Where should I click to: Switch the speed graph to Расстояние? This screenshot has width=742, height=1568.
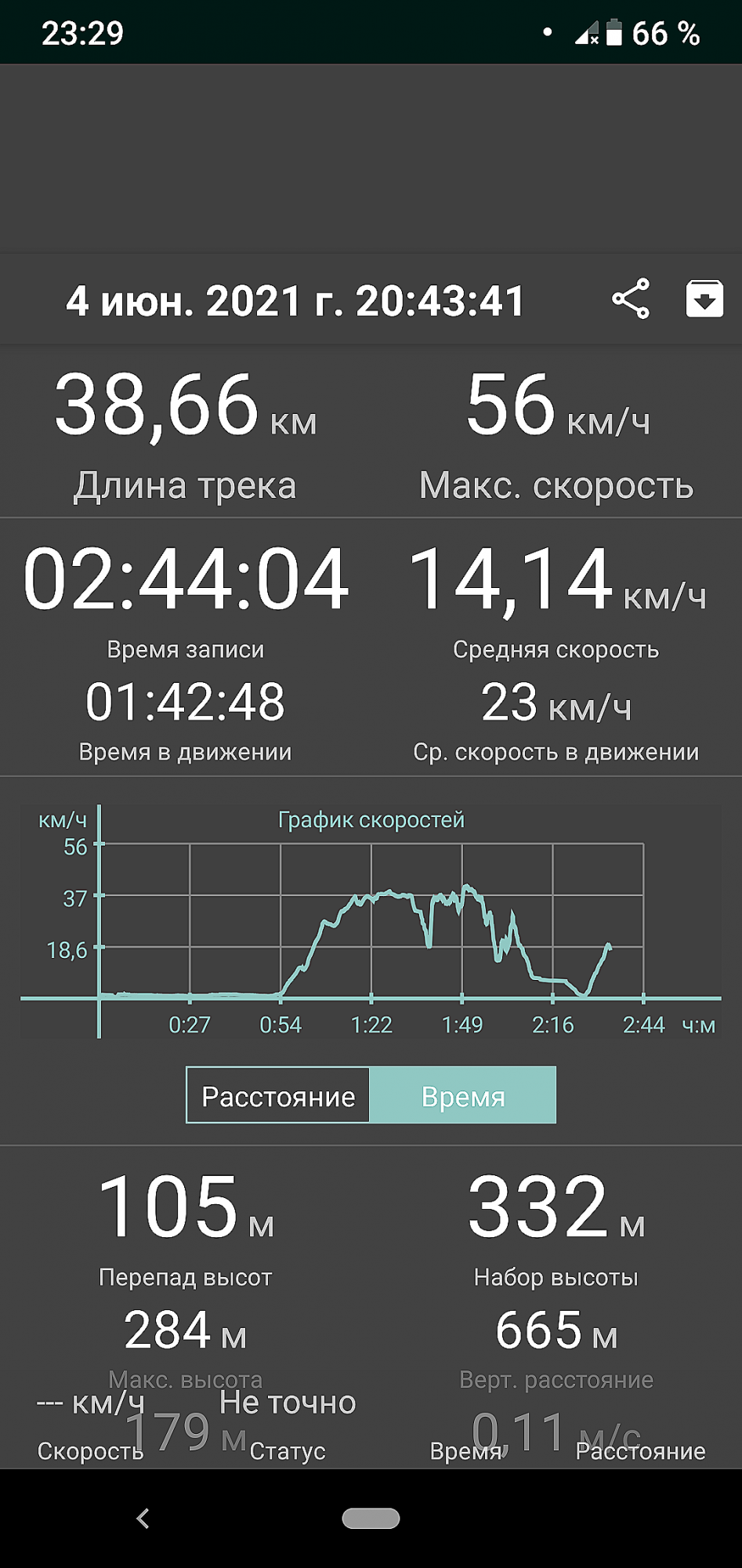click(278, 1095)
